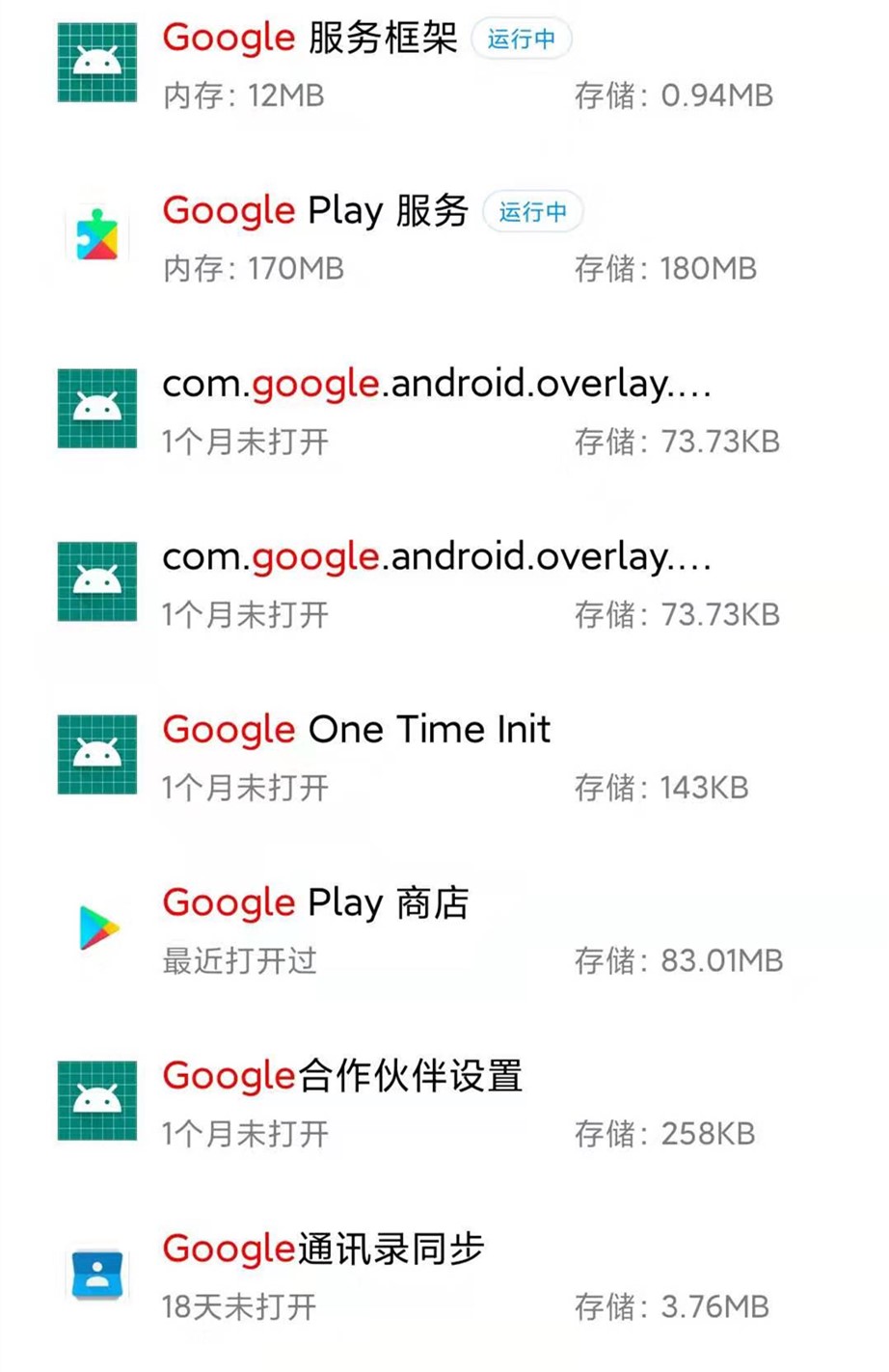This screenshot has width=889, height=1372.
Task: Click the 18天未打开 label under Google通讯录同步
Action: pos(239,1306)
